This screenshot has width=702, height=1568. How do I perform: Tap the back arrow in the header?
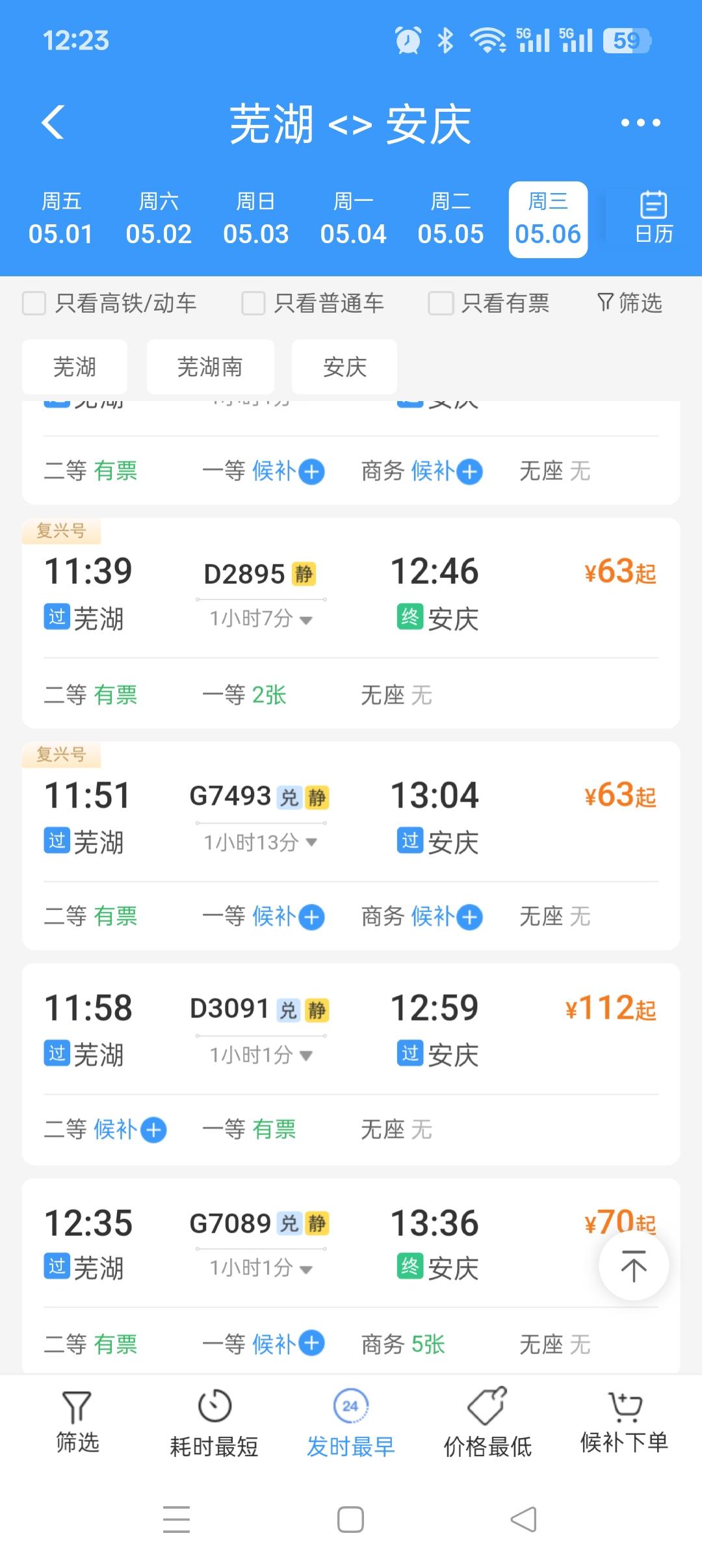coord(54,122)
